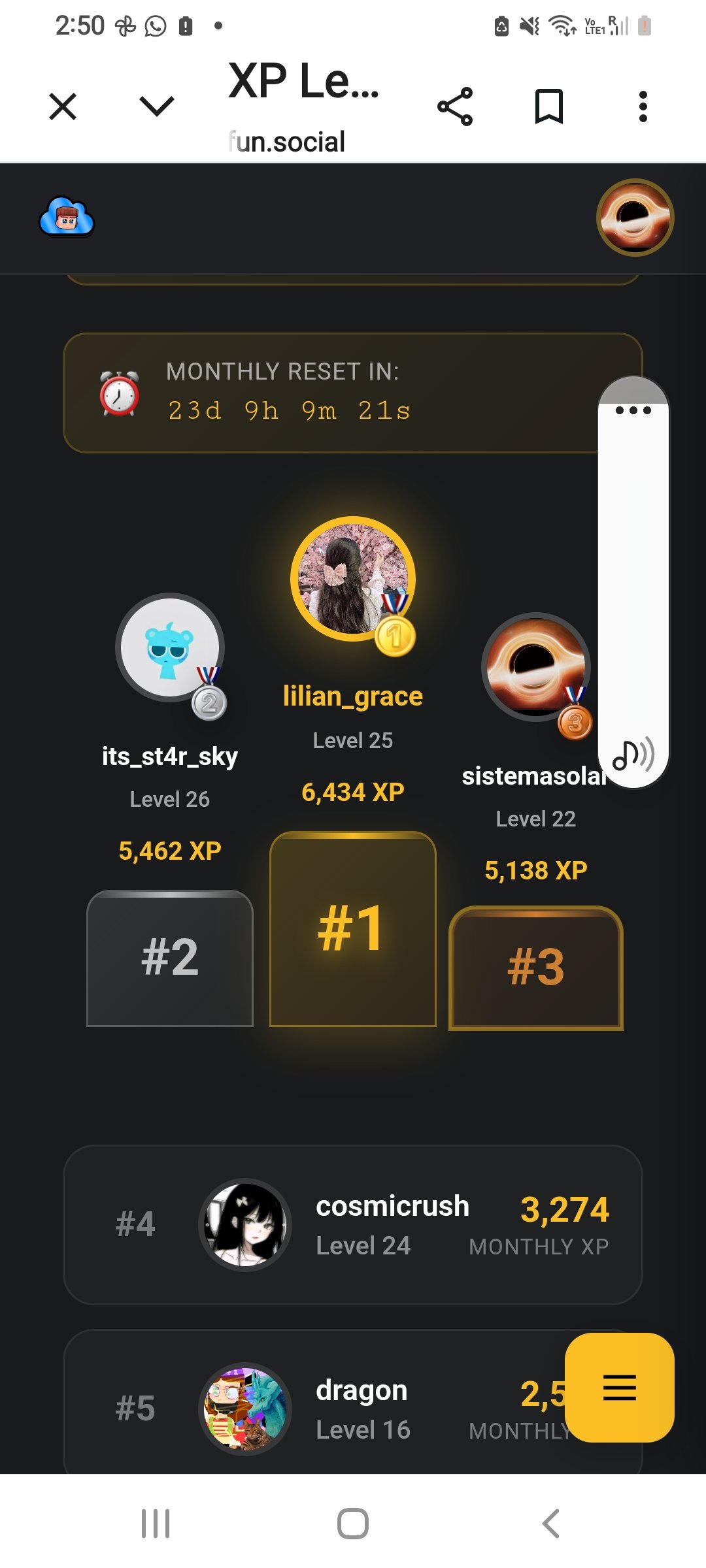The image size is (706, 1568).
Task: Tap the three dots on floating panel
Action: (x=633, y=410)
